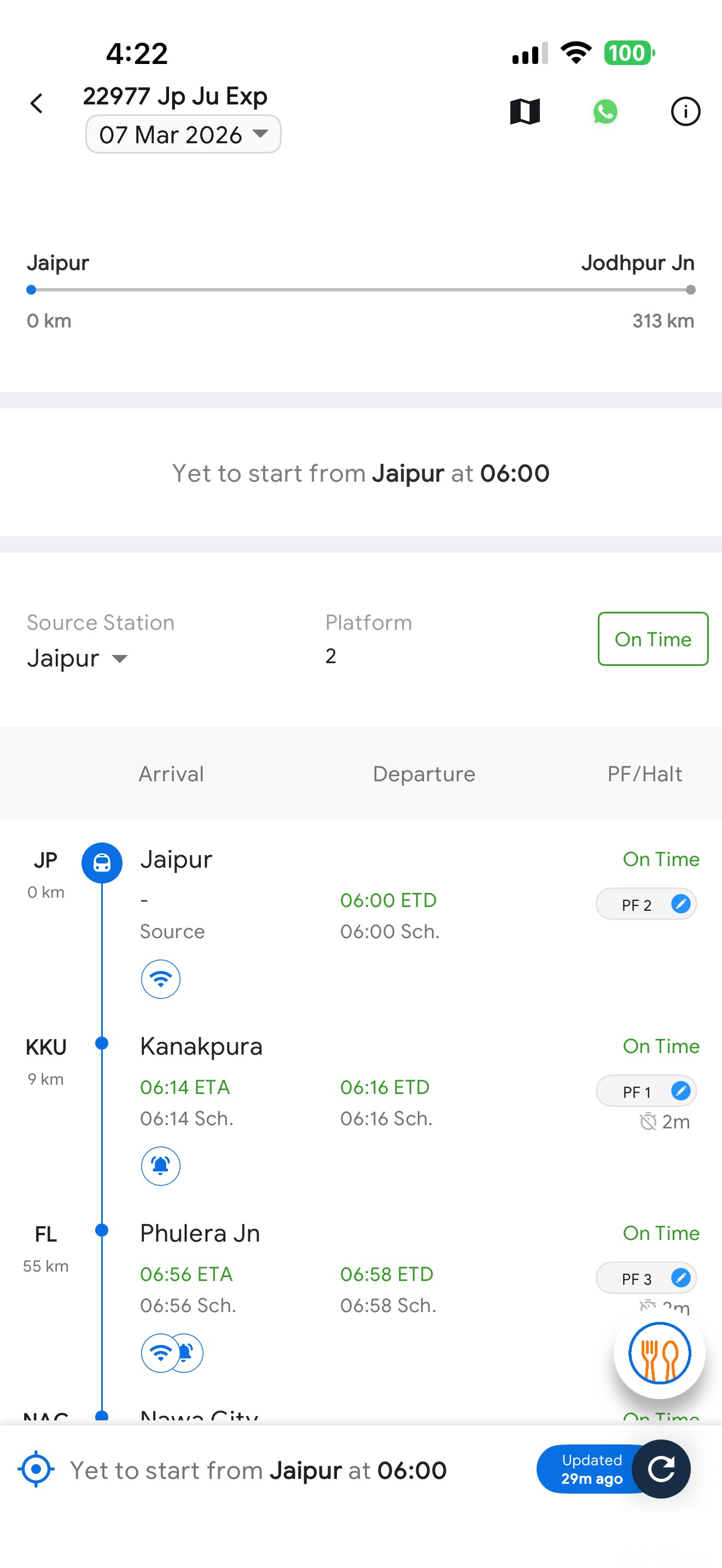
Task: Share train status via WhatsApp
Action: coord(605,112)
